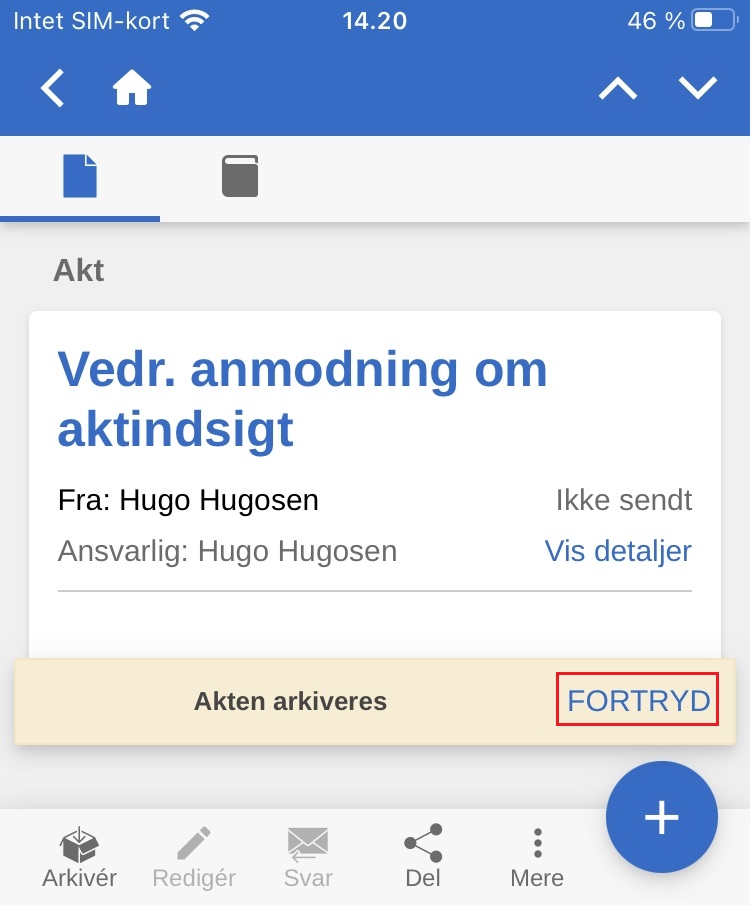The height and width of the screenshot is (905, 750).
Task: Show details with Vis detaljer
Action: (x=618, y=551)
